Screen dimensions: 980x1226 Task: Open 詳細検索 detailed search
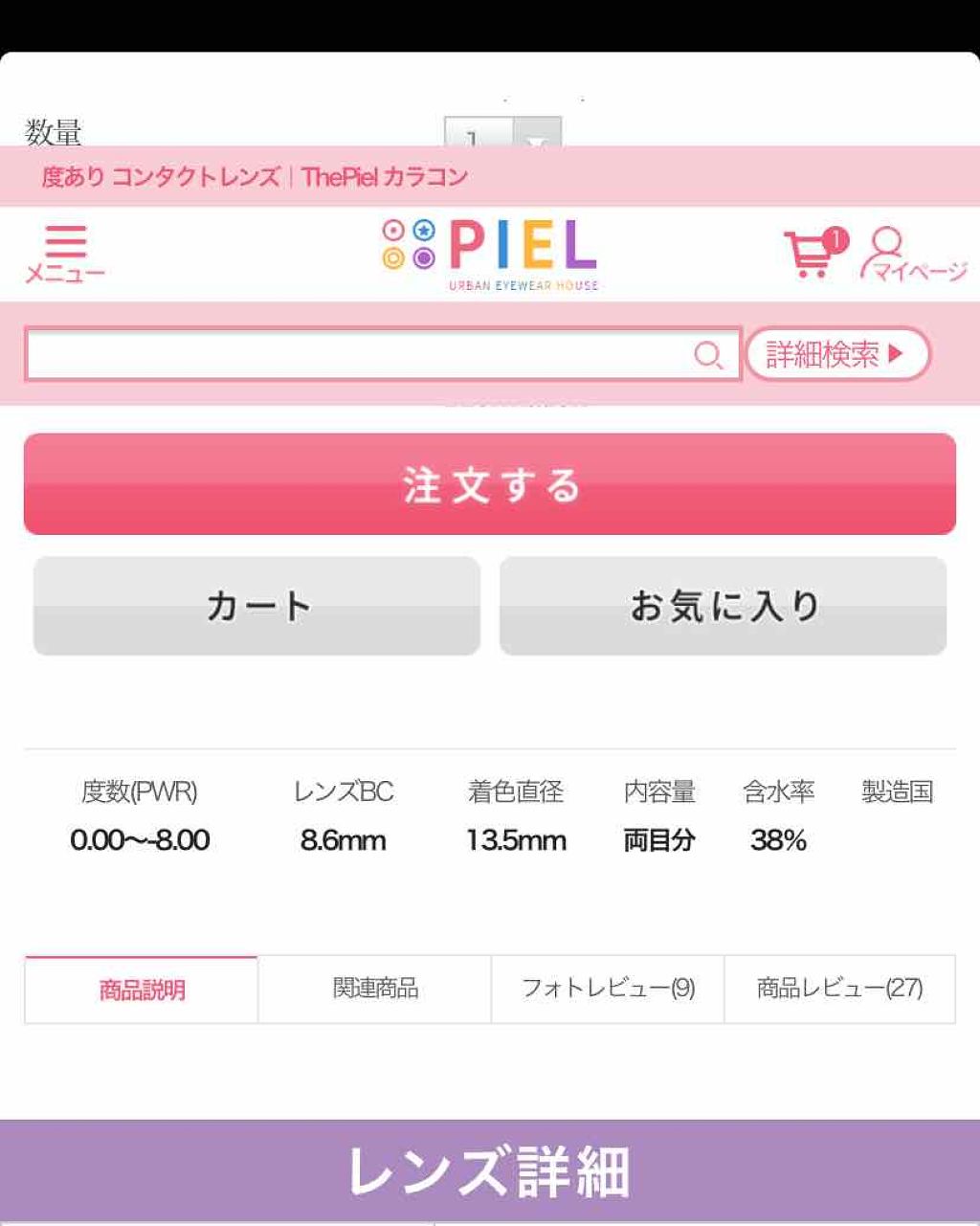(x=837, y=353)
